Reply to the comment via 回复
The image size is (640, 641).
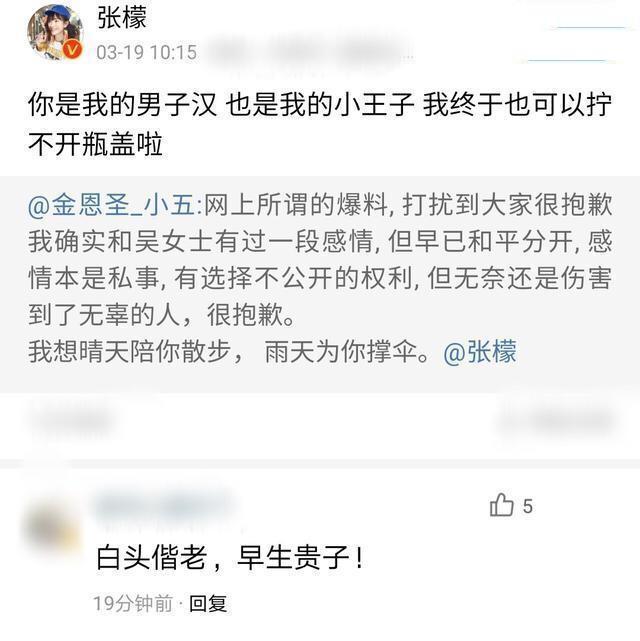coord(209,603)
